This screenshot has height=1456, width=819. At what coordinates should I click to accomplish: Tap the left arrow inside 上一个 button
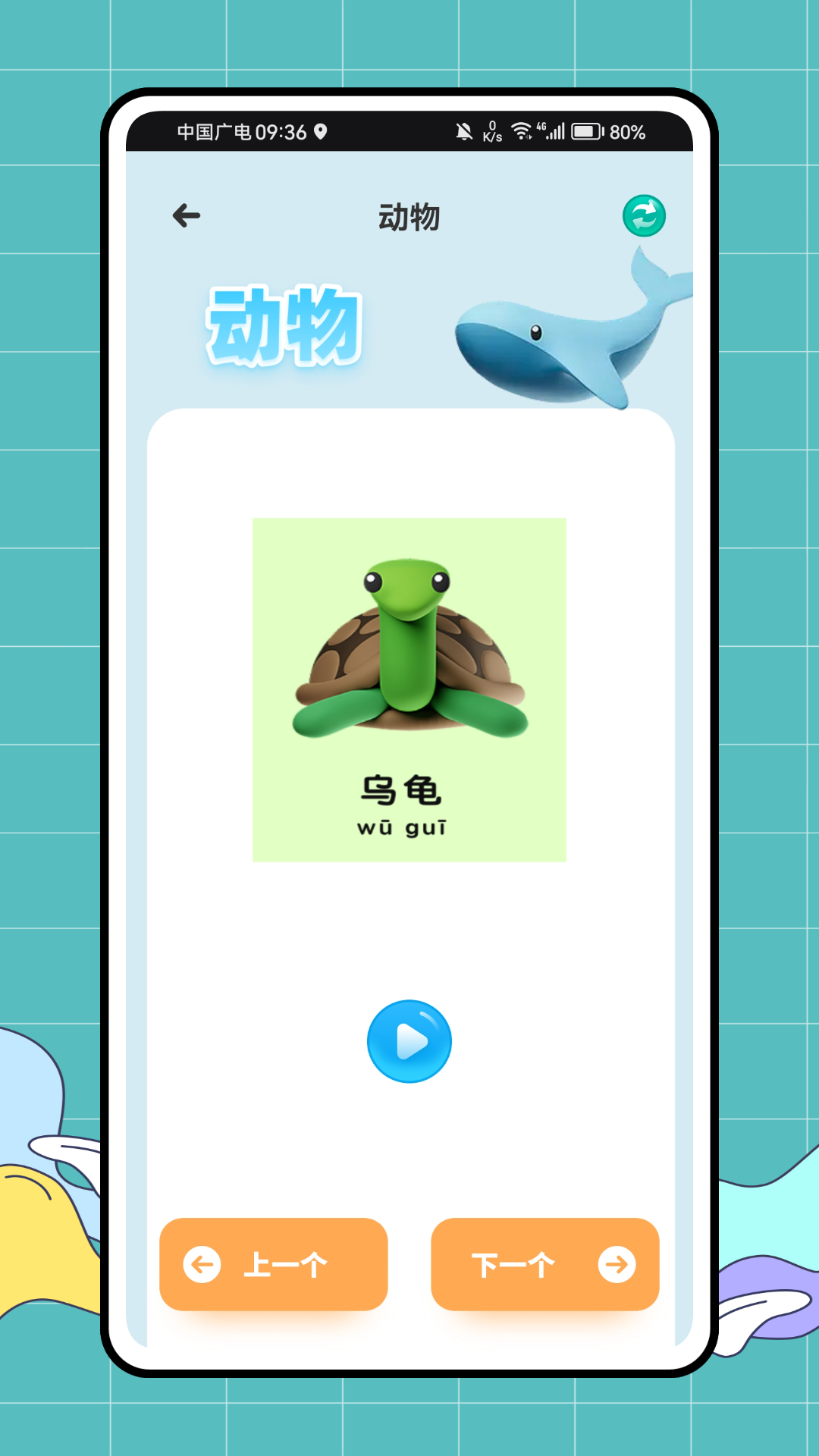click(x=200, y=1264)
